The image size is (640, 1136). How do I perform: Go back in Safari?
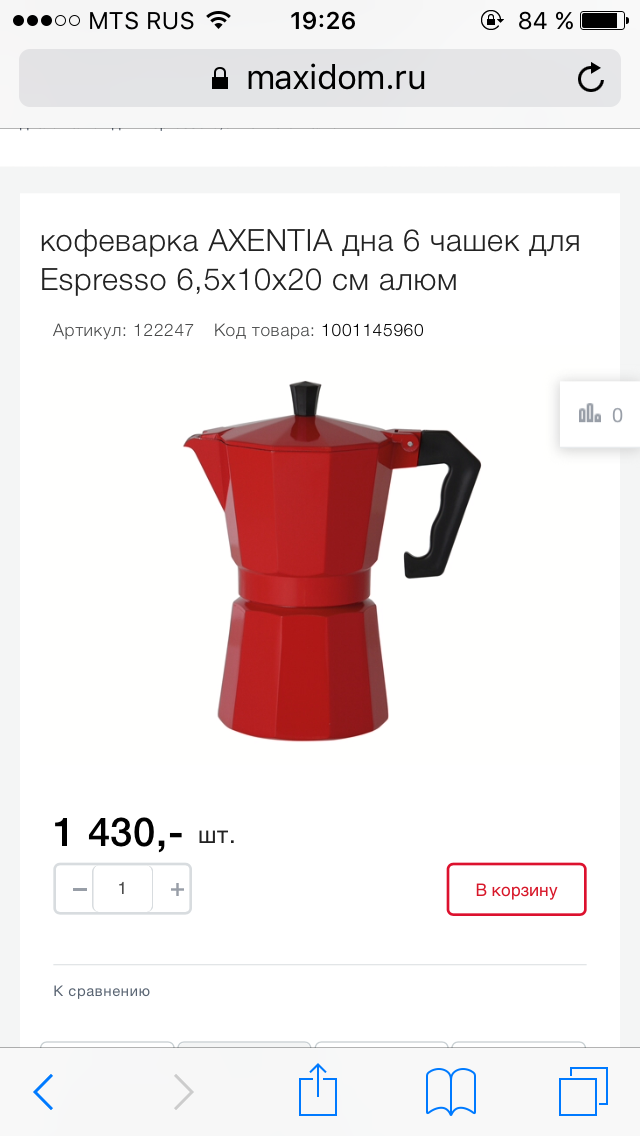pyautogui.click(x=43, y=1091)
